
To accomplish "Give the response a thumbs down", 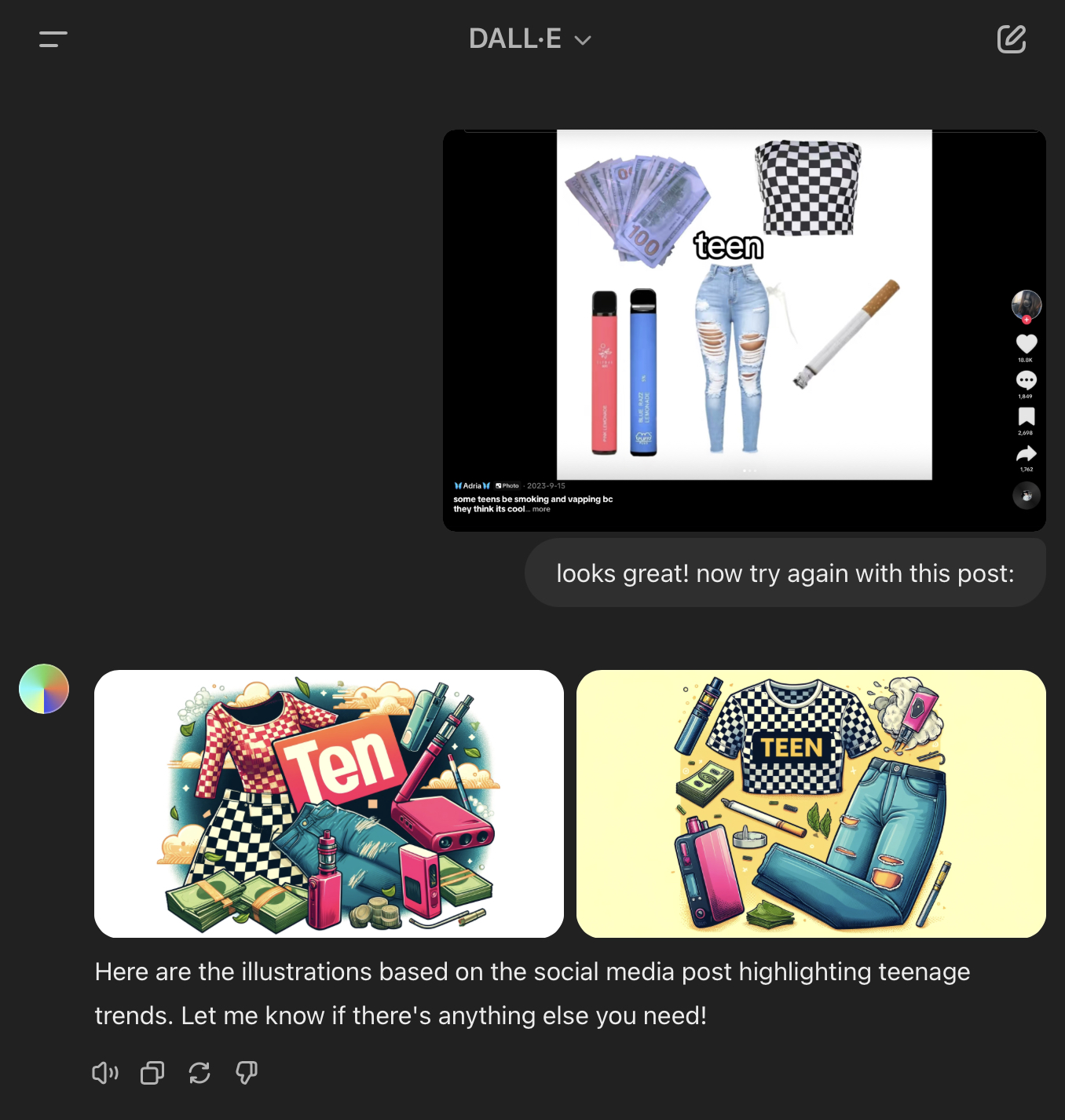I will (x=247, y=1073).
